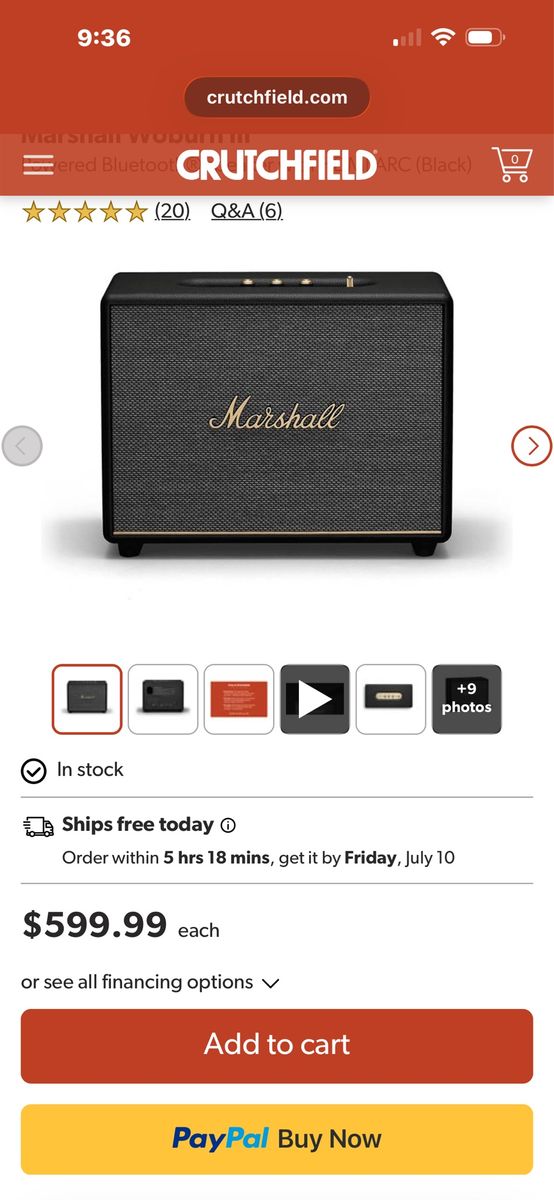554x1200 pixels.
Task: Play the product video thumbnail
Action: pyautogui.click(x=315, y=699)
